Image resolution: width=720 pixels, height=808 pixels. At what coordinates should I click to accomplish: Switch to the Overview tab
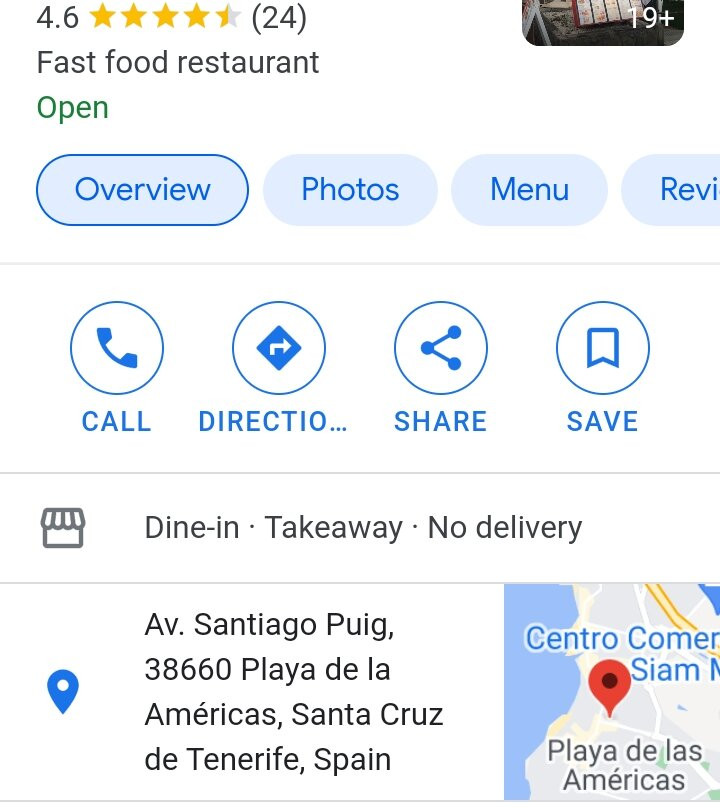142,190
